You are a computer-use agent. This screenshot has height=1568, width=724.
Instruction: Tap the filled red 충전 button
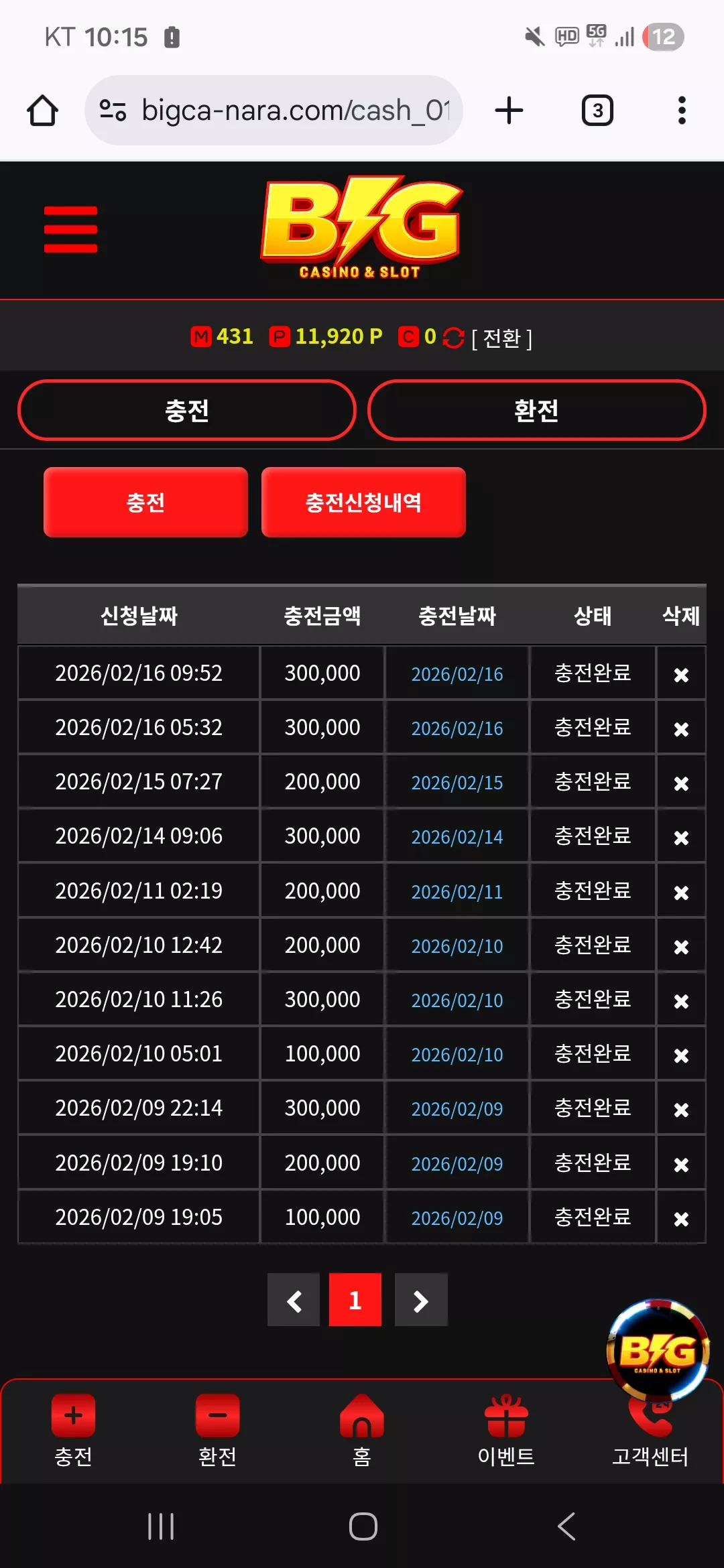pos(145,502)
